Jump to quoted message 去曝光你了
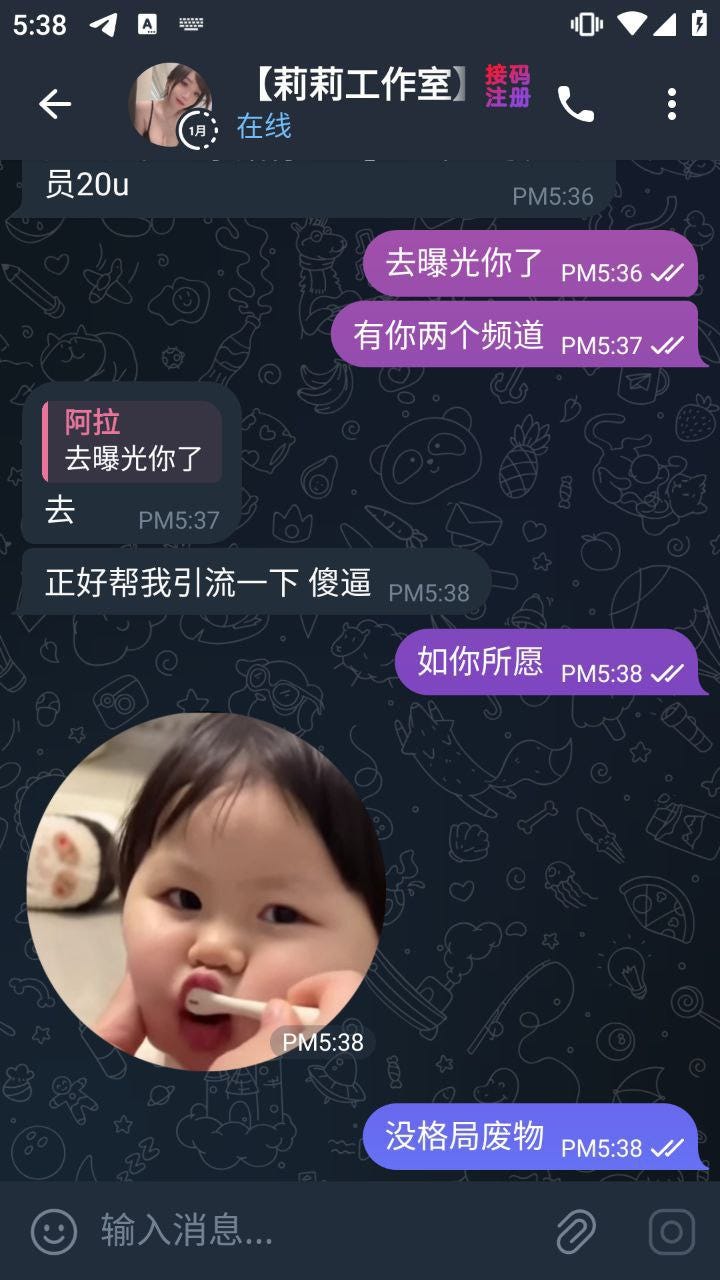 [x=133, y=442]
